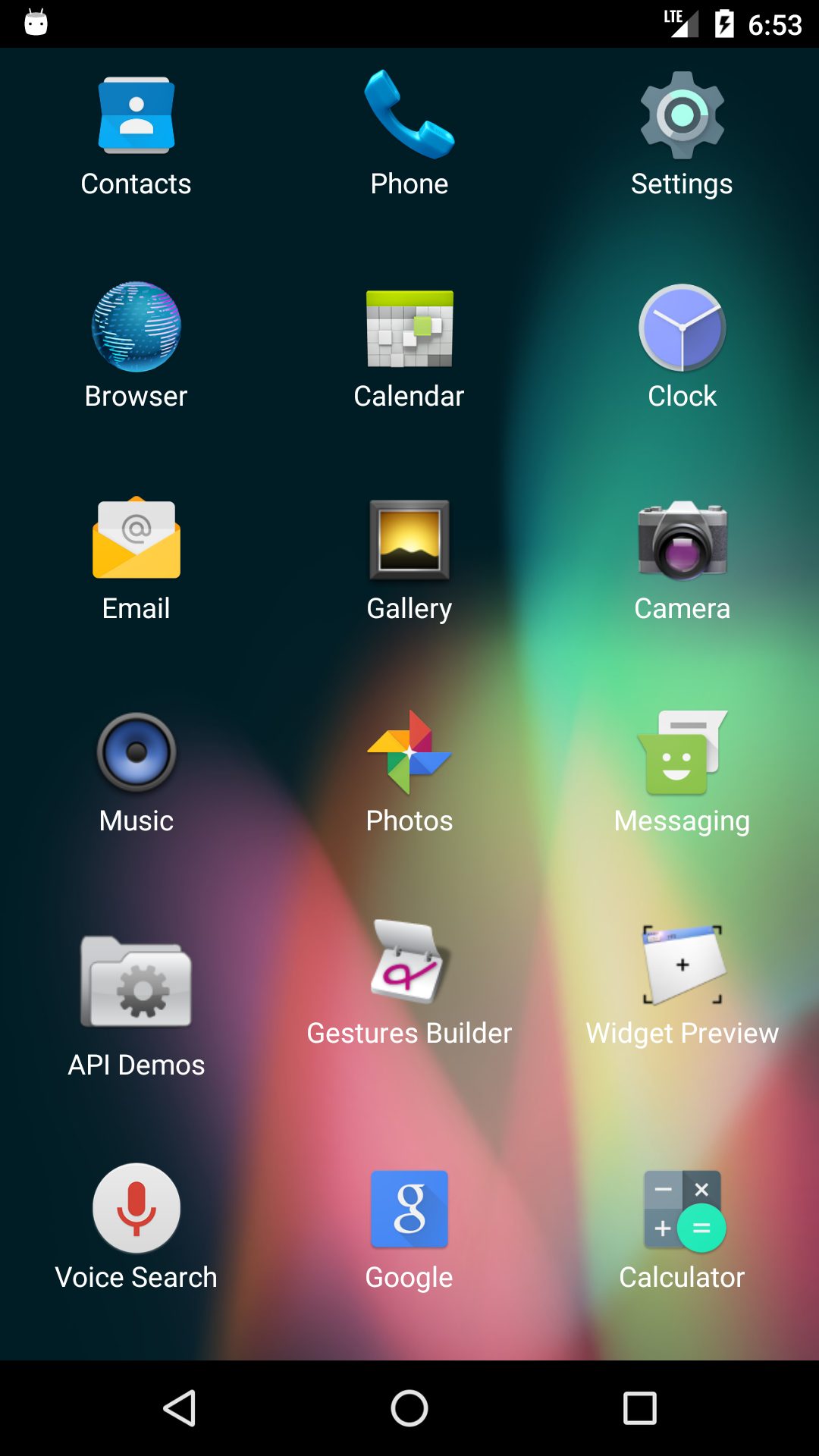Screen dimensions: 819x1456
Task: Show recent apps
Action: (639, 1409)
